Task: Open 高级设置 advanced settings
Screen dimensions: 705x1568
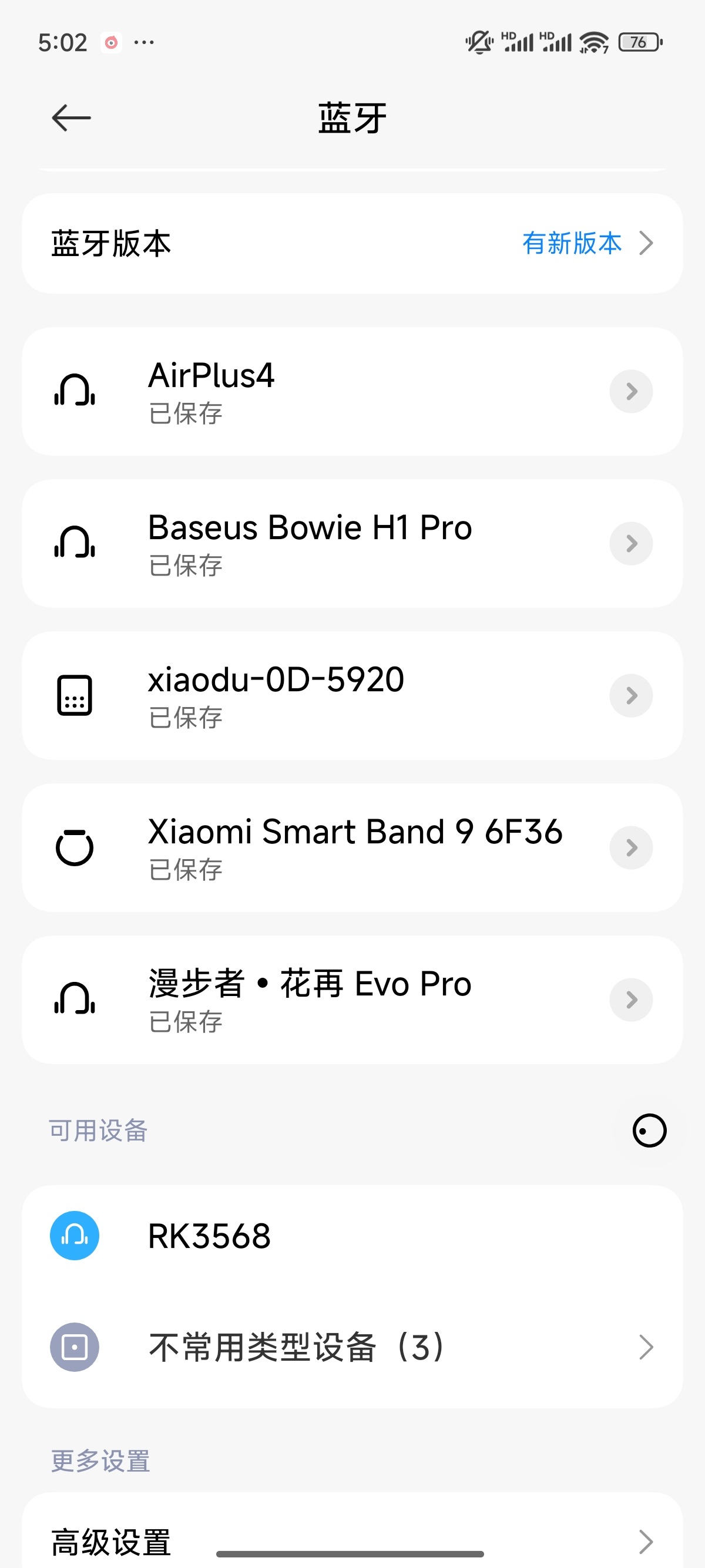Action: 352,1542
